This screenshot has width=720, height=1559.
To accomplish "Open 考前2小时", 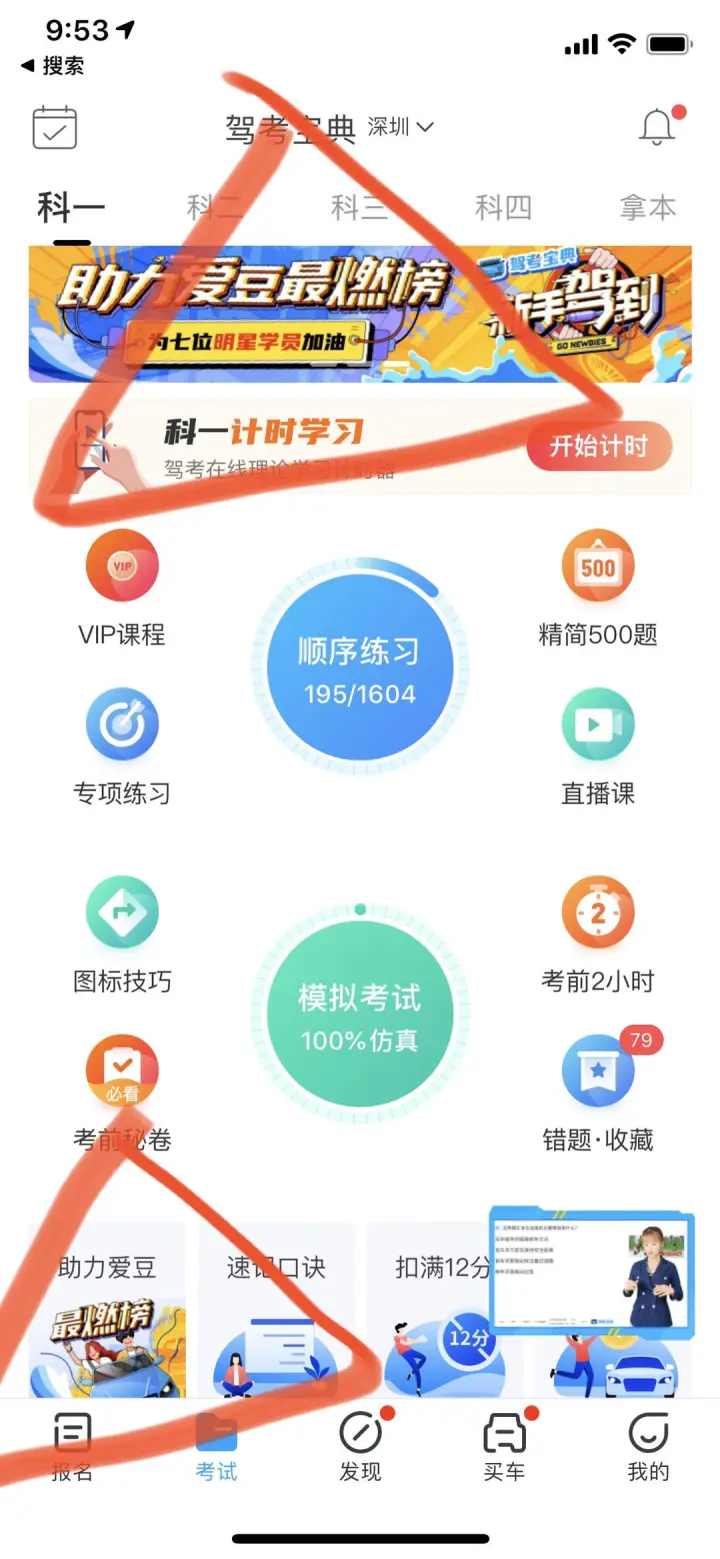I will (598, 936).
